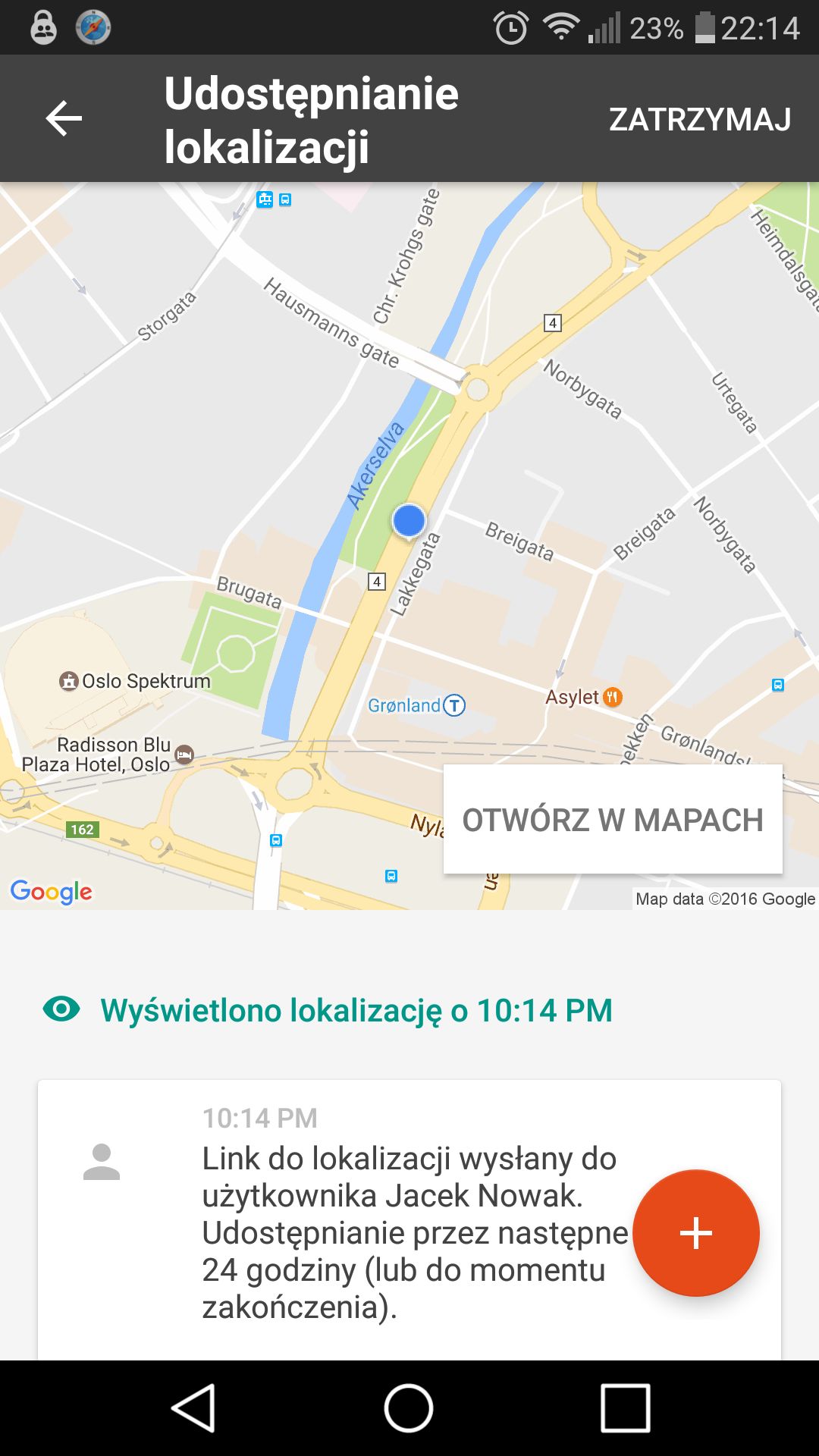Add a recipient with the red plus button
Viewport: 819px width, 1456px height.
point(695,1232)
